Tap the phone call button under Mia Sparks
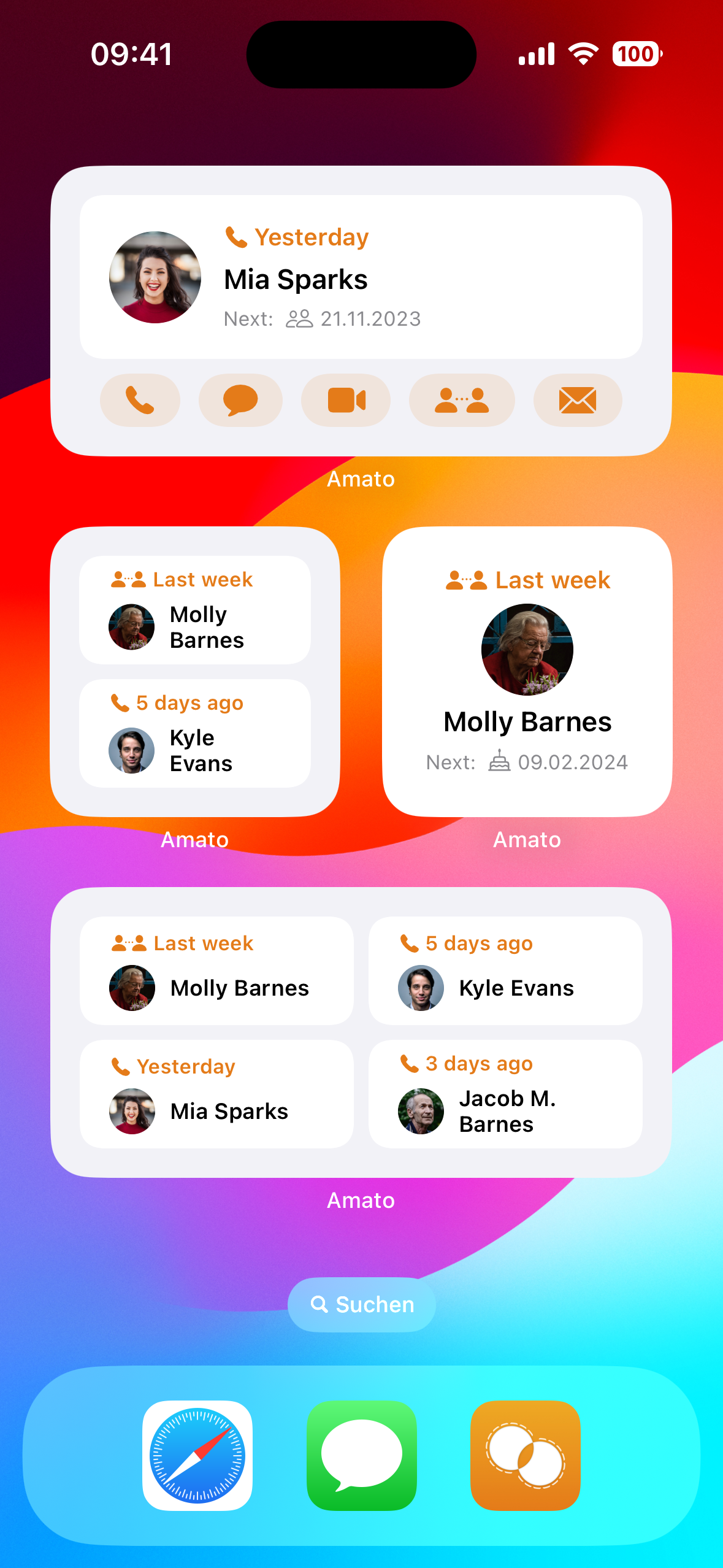 140,400
